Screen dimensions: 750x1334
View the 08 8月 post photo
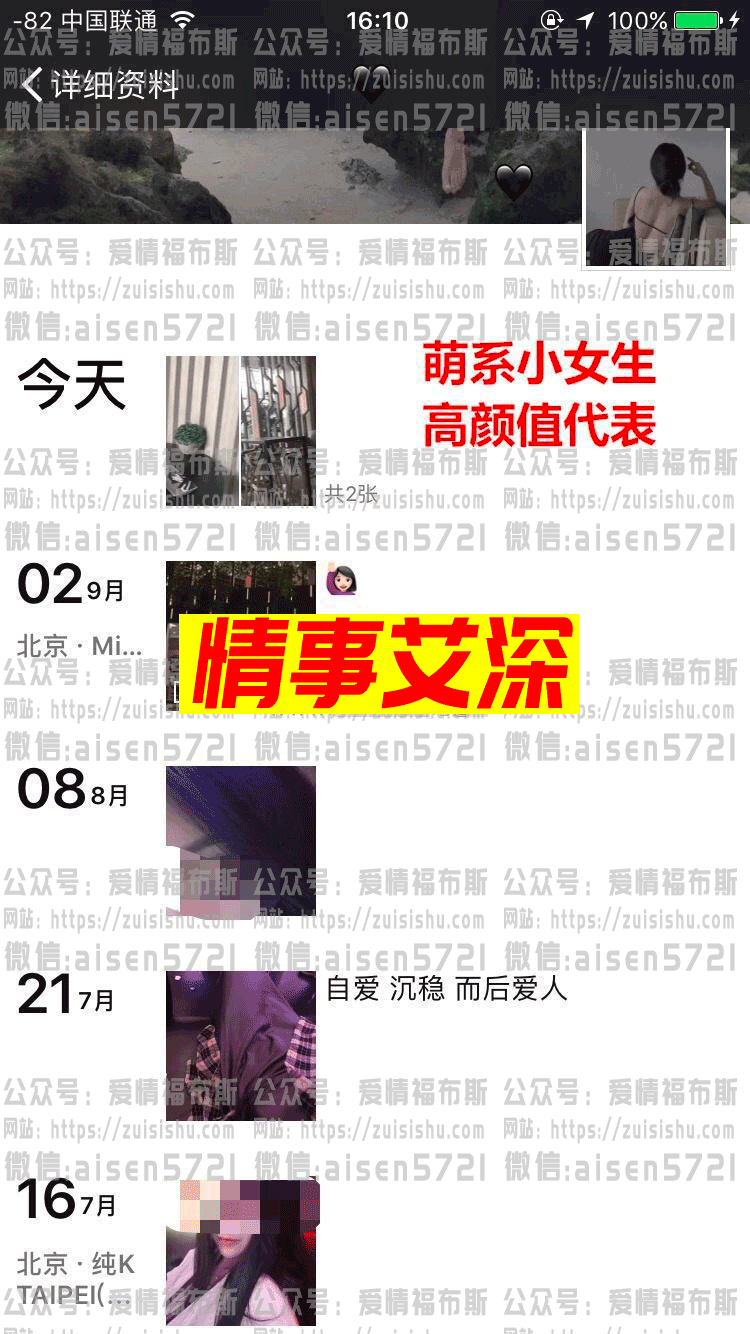[x=240, y=841]
